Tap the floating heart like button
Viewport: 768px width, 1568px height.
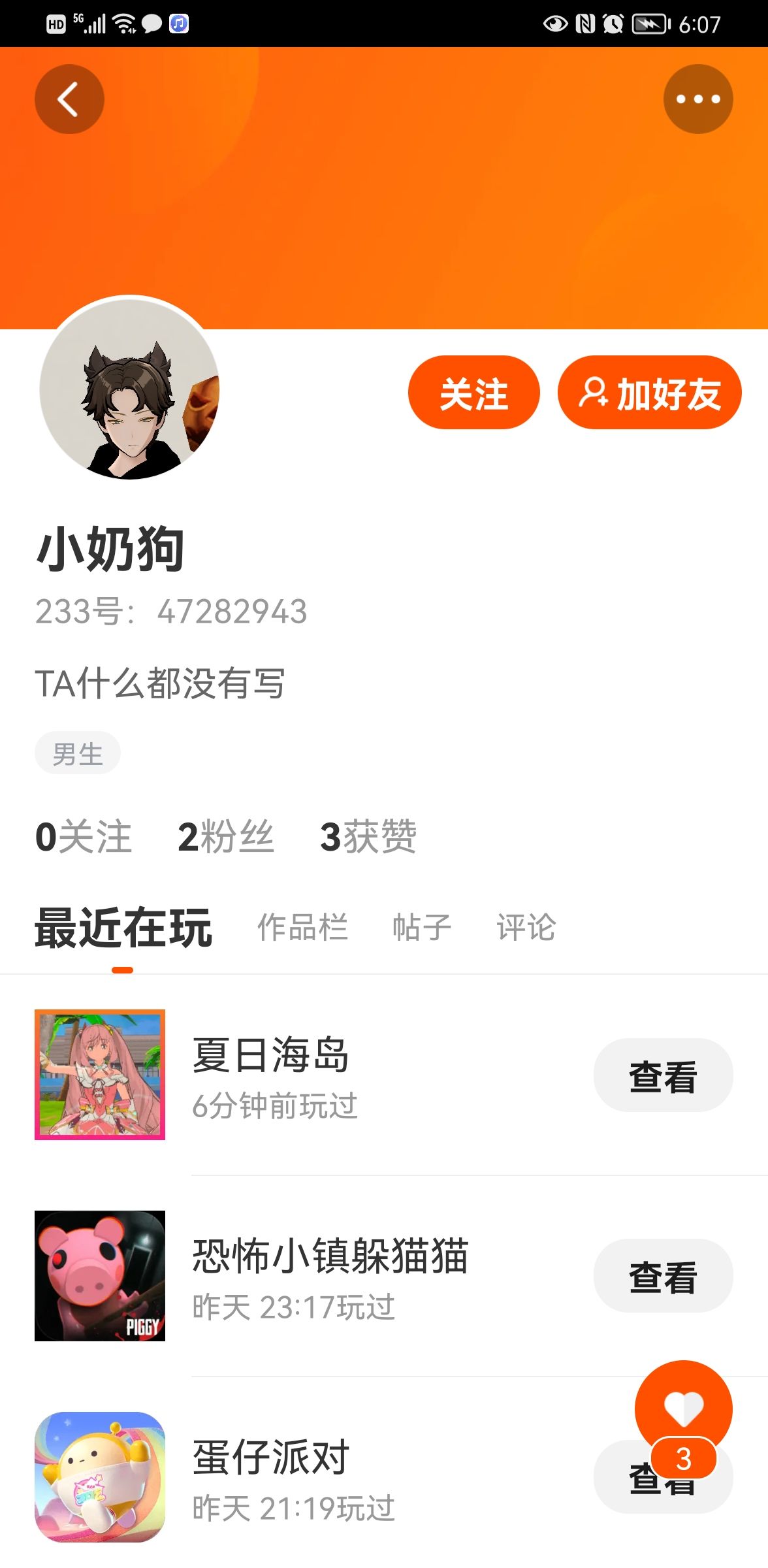click(x=684, y=1410)
